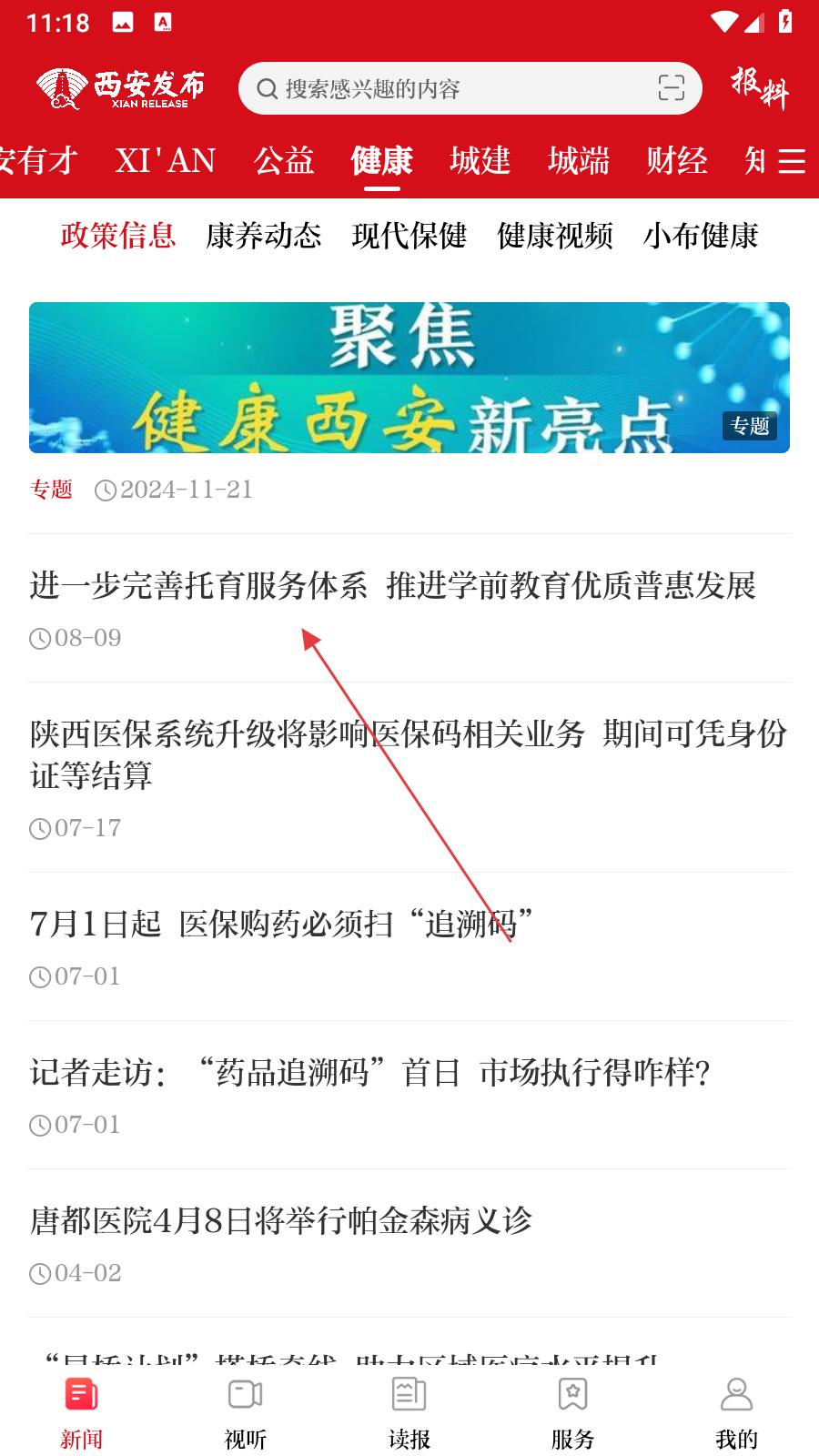Viewport: 819px width, 1456px height.
Task: Select the 现代保健 sub-tab
Action: 409,236
